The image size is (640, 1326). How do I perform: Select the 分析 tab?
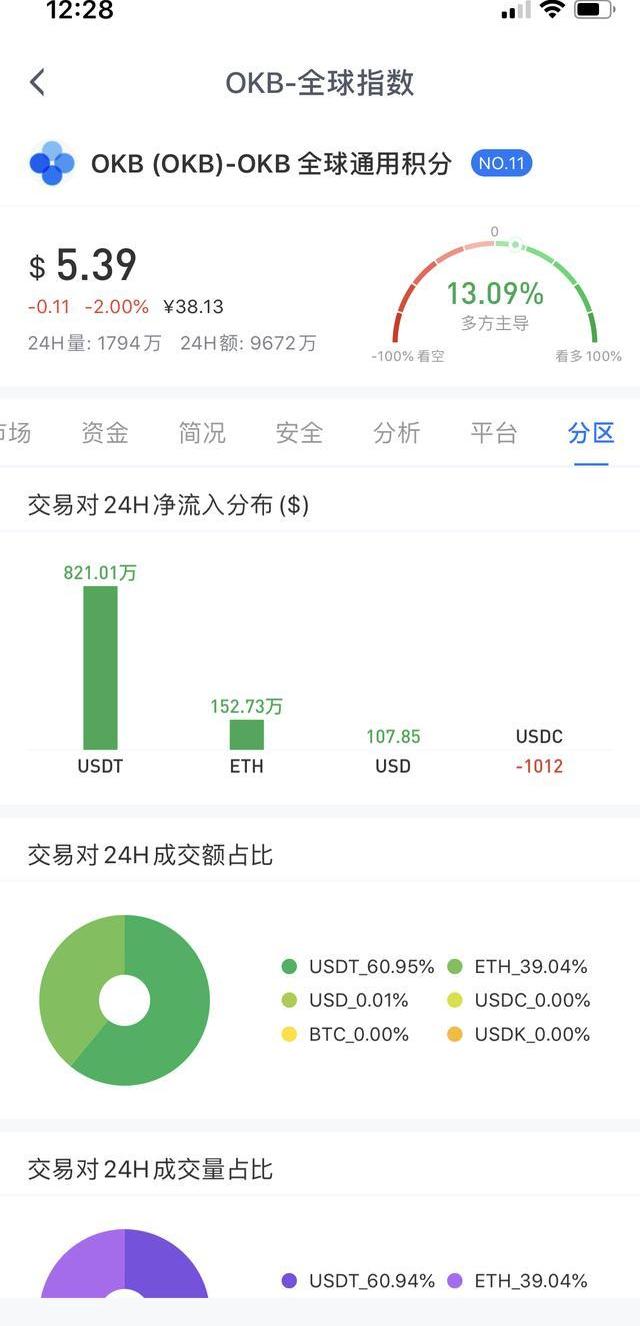[x=397, y=433]
